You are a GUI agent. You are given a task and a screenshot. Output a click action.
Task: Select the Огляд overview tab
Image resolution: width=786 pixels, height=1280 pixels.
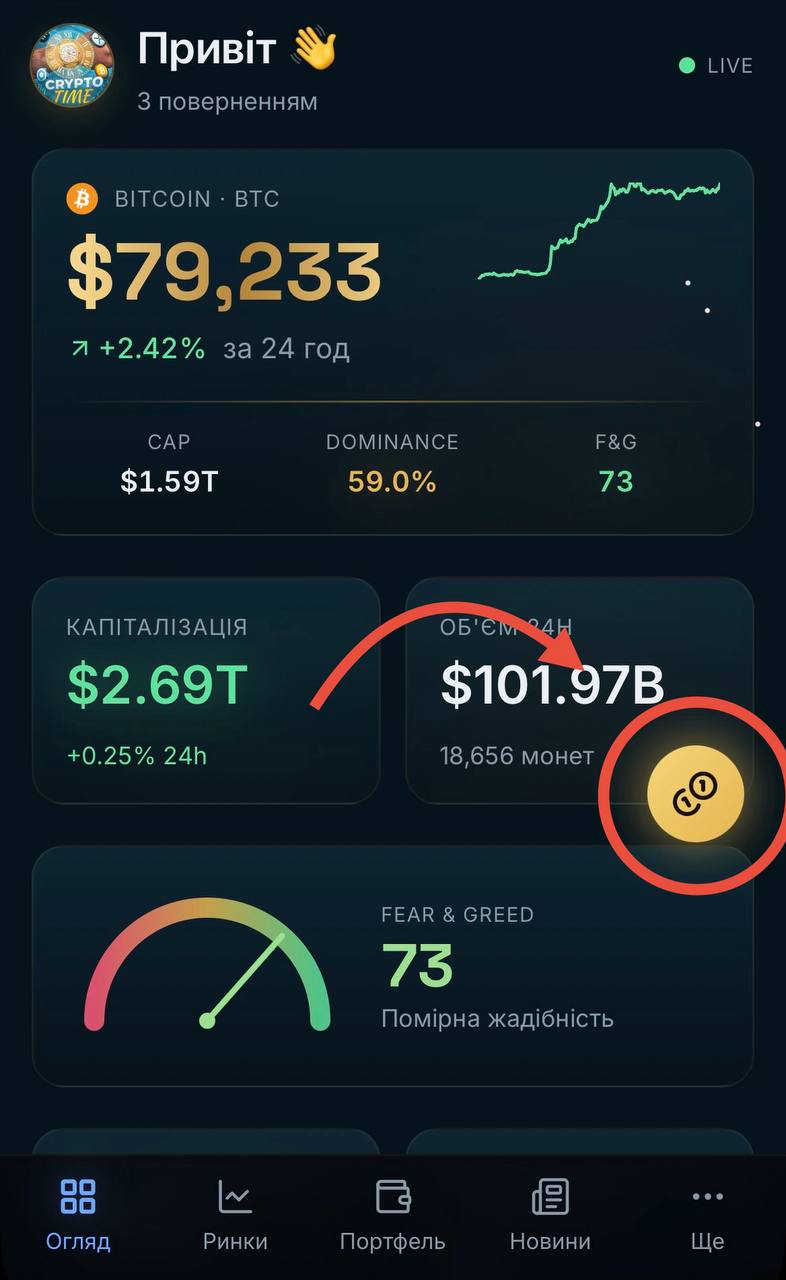click(x=78, y=1214)
